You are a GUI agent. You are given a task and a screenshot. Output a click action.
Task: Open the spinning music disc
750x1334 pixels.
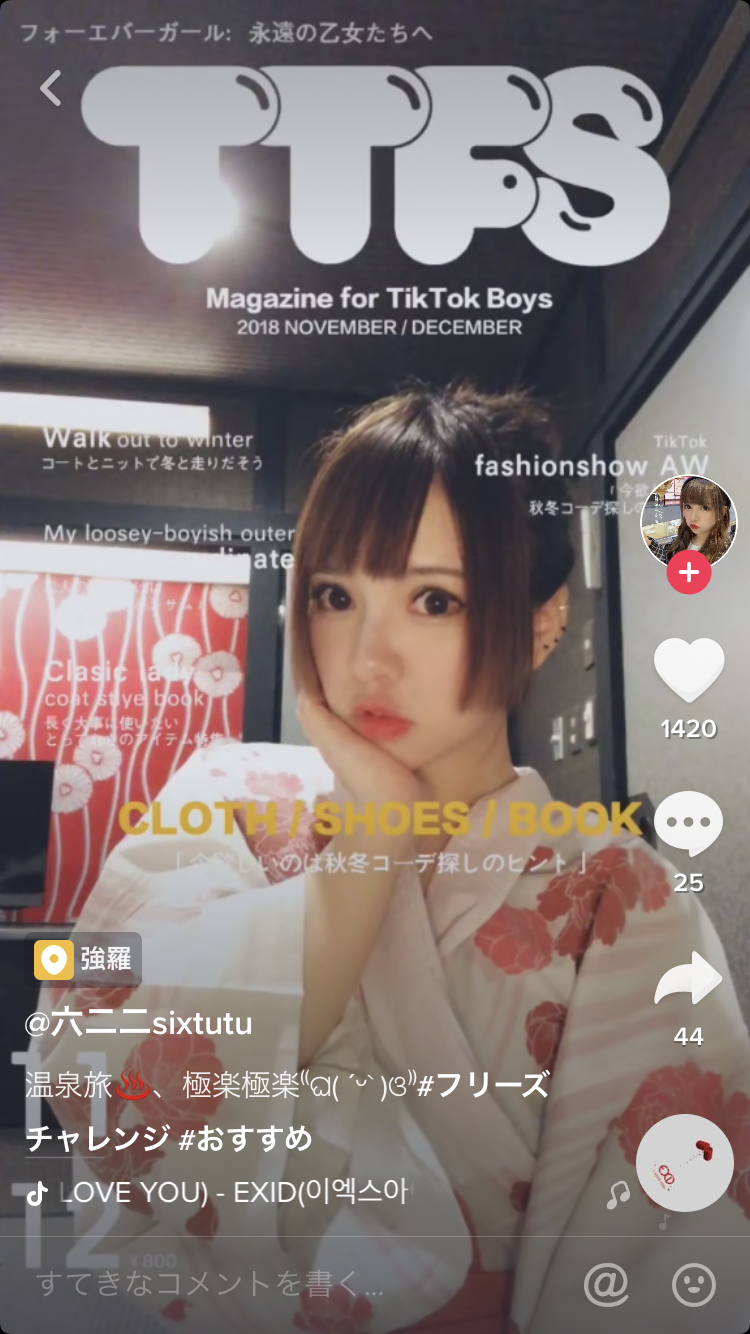tap(685, 1163)
